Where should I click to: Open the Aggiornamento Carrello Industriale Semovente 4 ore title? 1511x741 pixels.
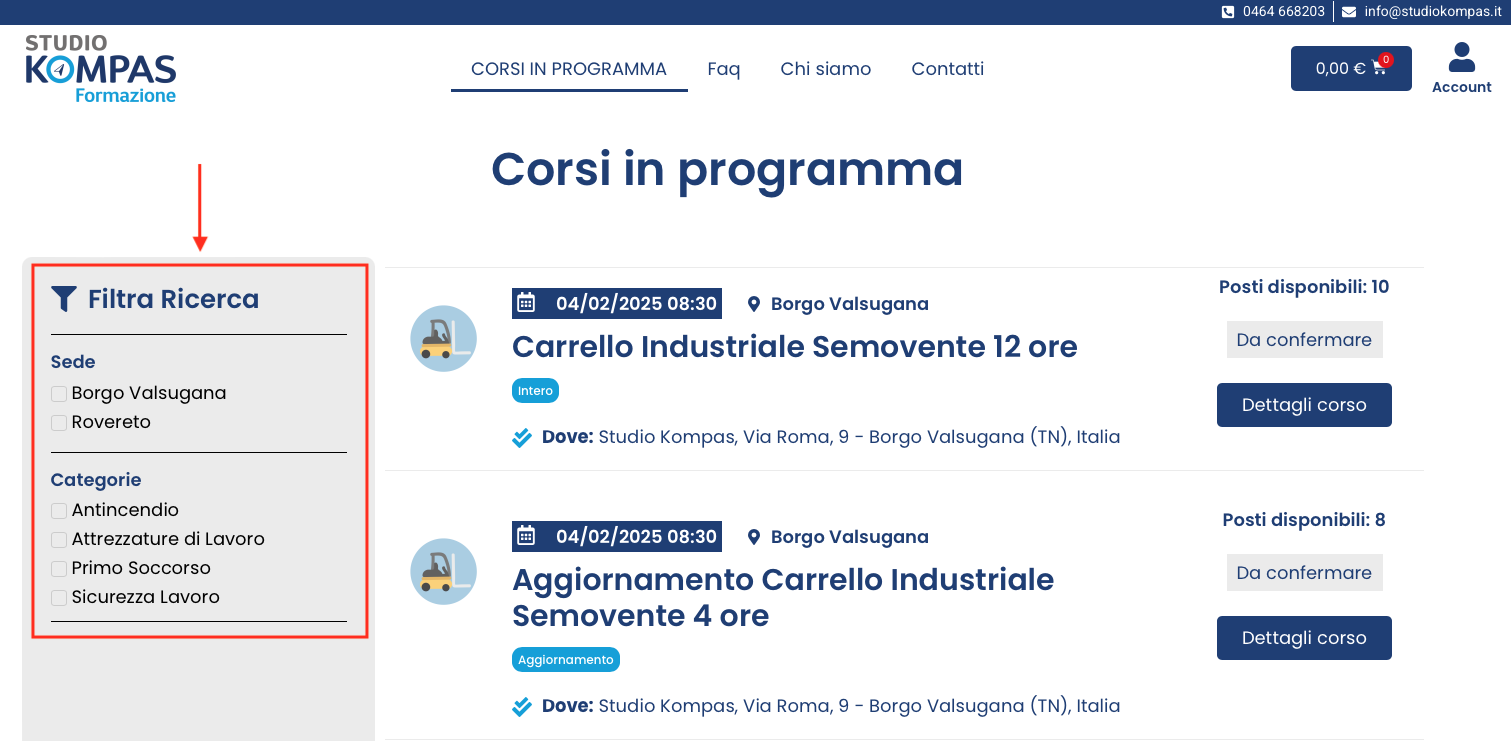(x=782, y=597)
